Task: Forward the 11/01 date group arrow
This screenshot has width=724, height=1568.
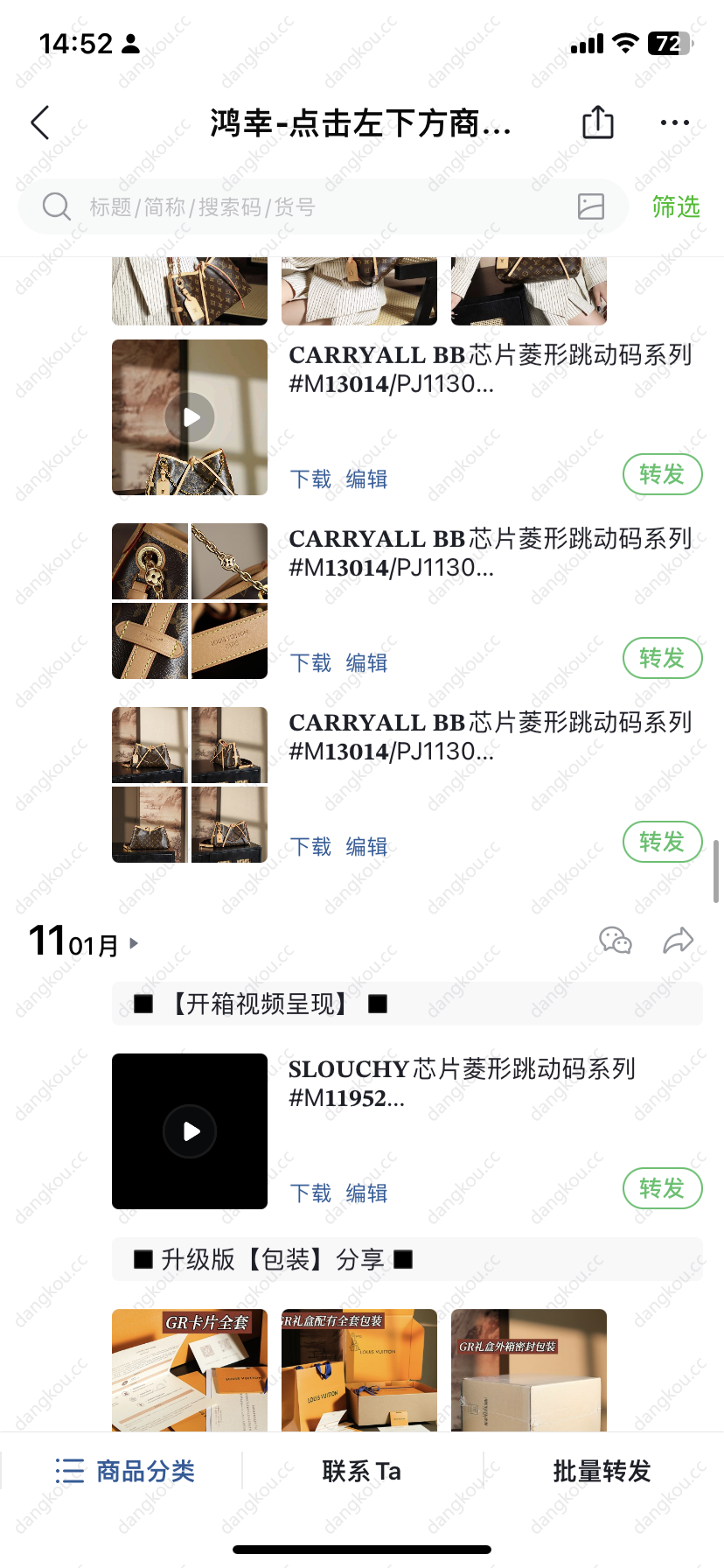Action: (678, 941)
